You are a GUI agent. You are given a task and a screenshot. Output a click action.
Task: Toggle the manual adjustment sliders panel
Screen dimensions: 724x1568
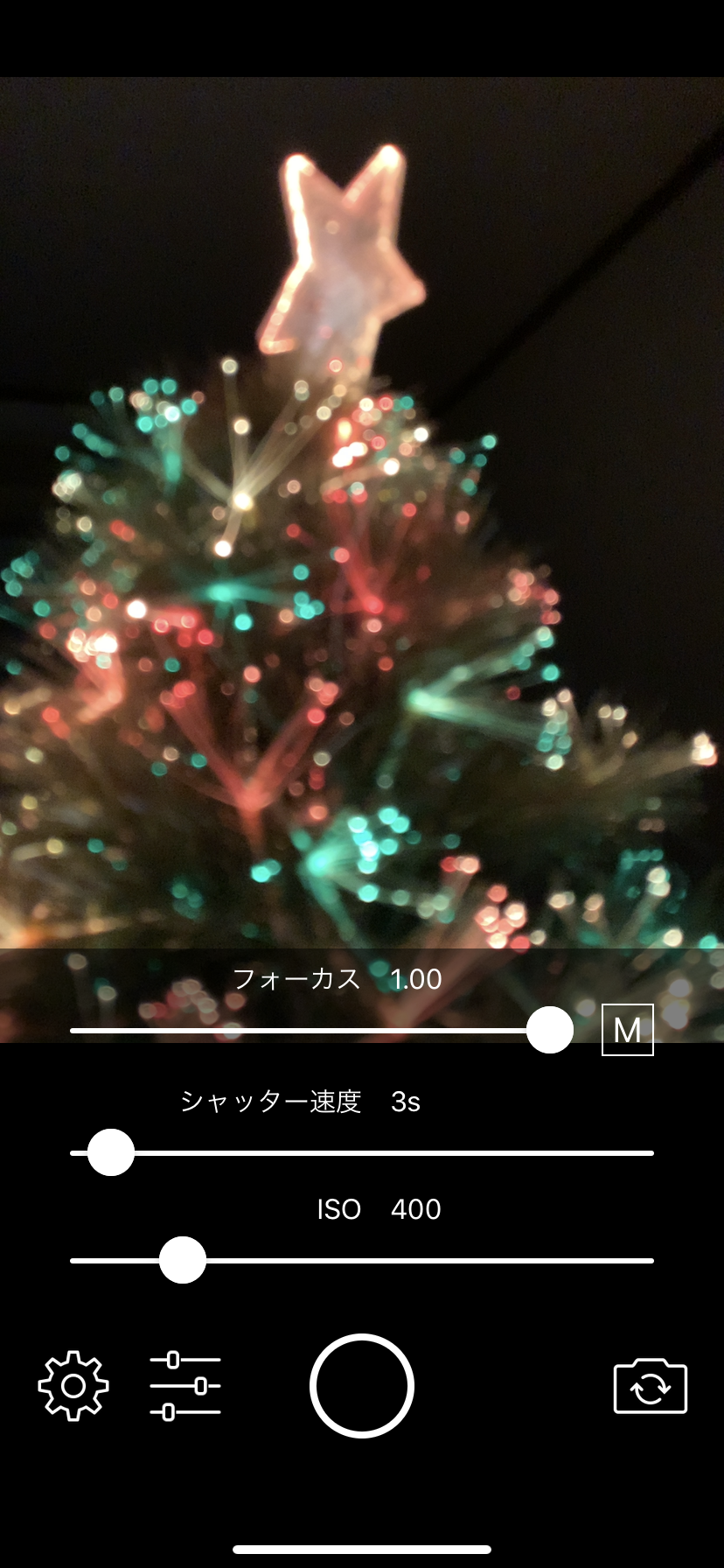coord(185,1386)
